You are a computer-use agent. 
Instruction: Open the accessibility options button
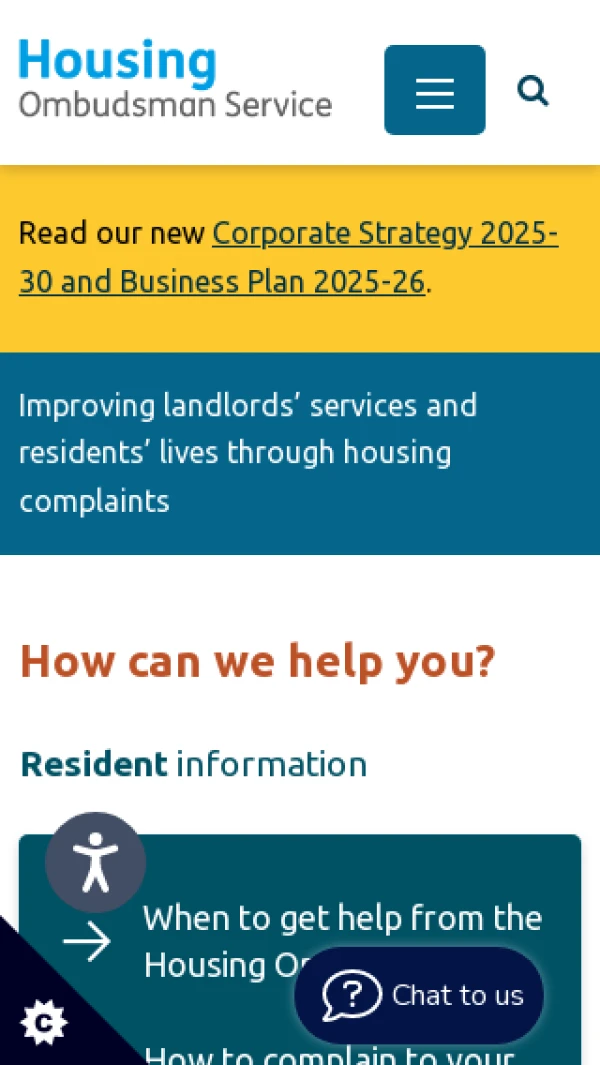click(x=96, y=862)
